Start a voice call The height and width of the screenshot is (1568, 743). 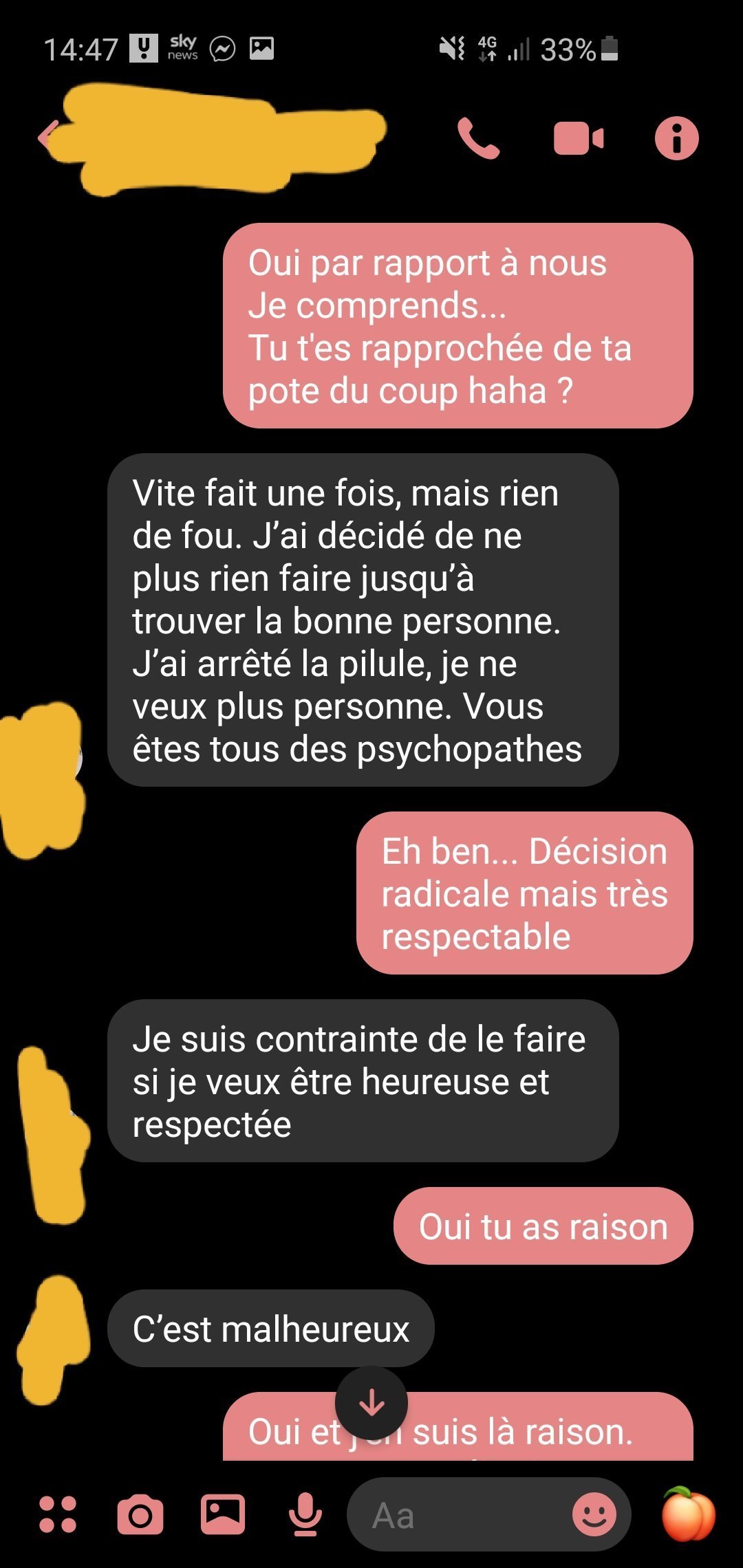point(478,138)
